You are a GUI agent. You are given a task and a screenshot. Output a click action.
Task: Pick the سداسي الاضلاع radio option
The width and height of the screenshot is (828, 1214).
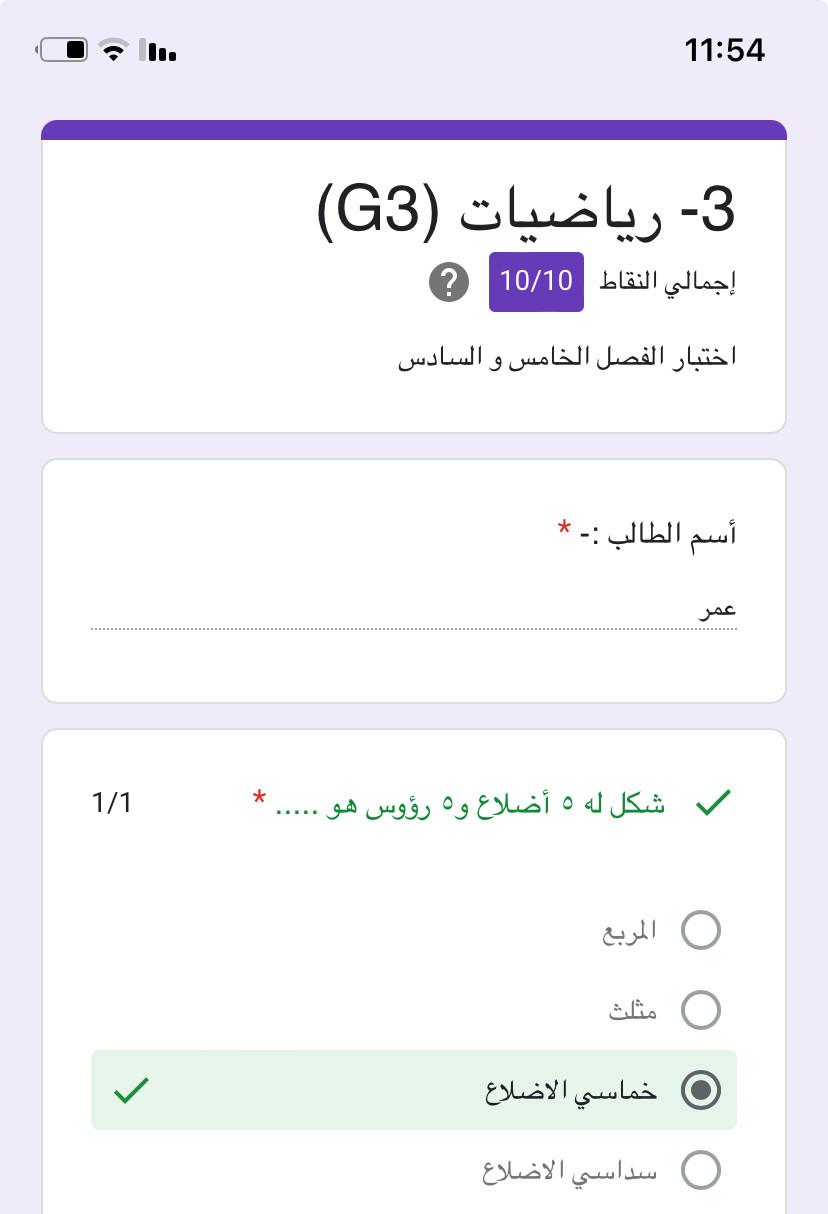pos(700,1170)
